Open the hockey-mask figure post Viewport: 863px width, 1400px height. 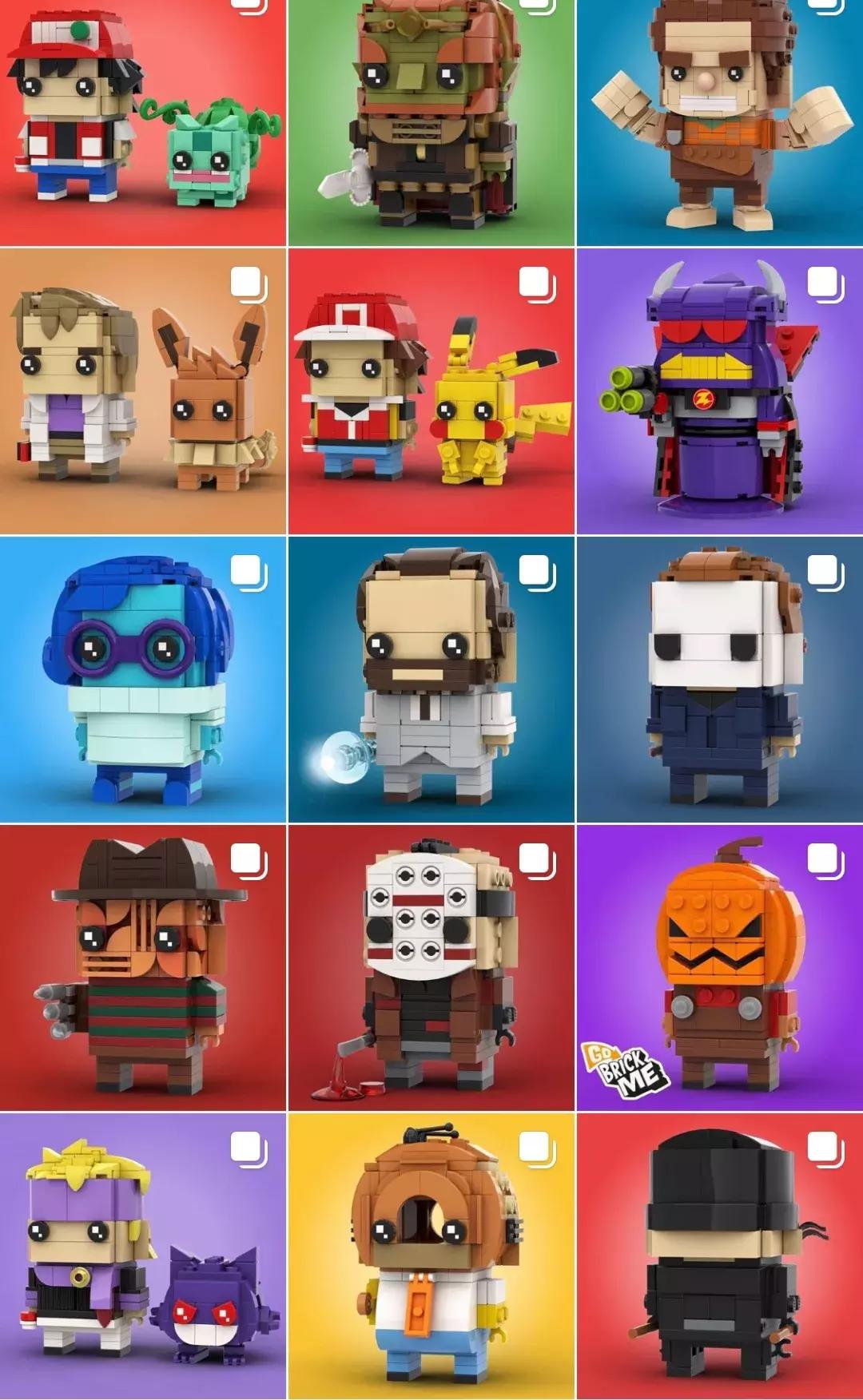pyautogui.click(x=431, y=967)
